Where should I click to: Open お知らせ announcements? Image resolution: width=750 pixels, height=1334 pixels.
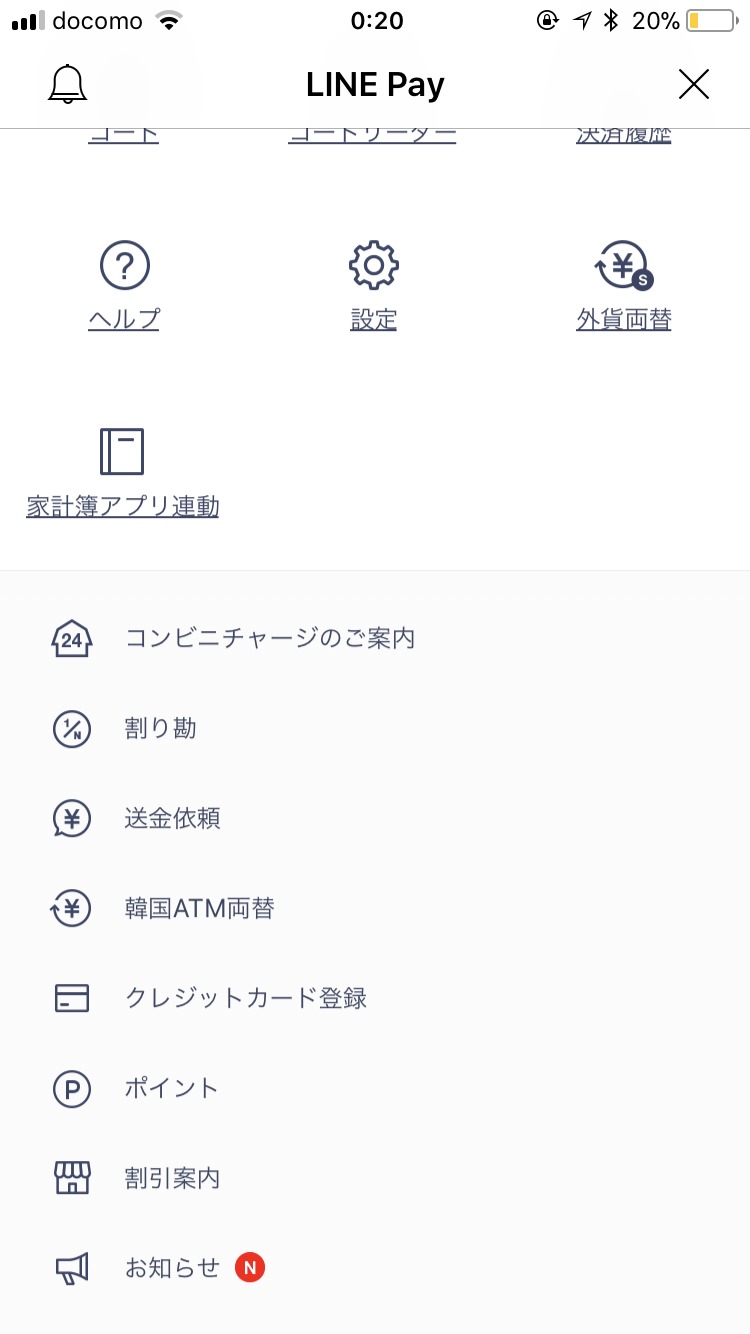point(172,1268)
